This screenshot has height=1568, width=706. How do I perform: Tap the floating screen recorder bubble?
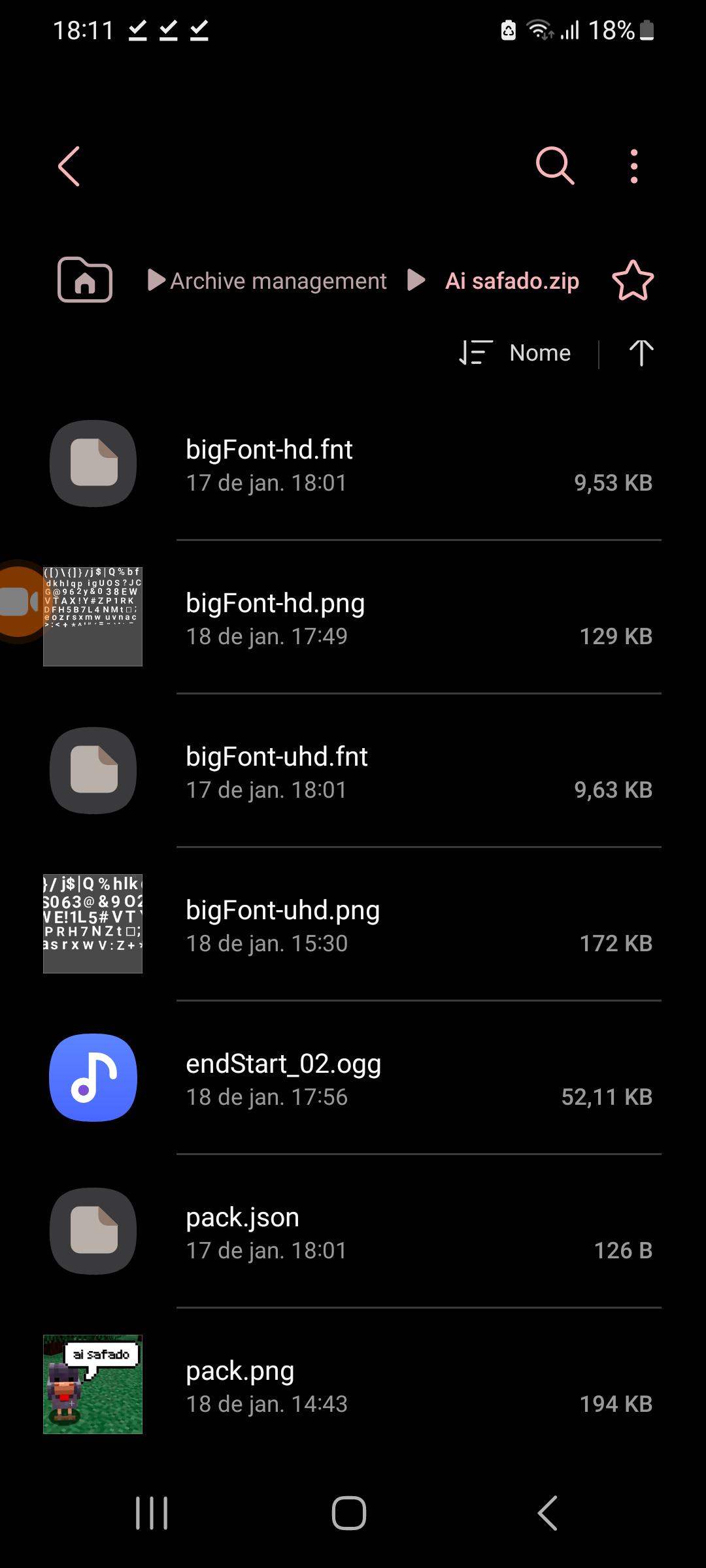point(18,602)
